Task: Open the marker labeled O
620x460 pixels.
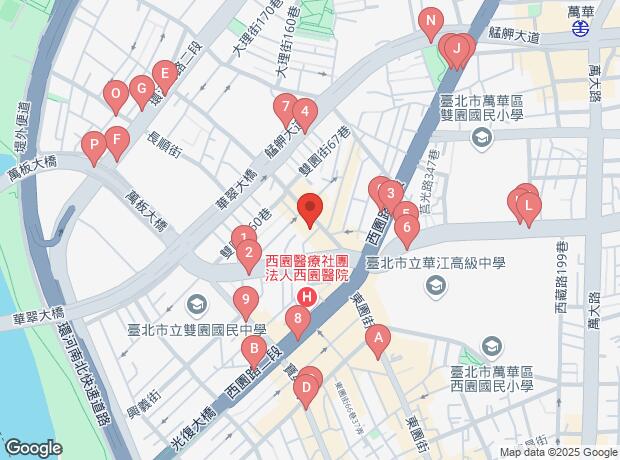Action: (116, 96)
